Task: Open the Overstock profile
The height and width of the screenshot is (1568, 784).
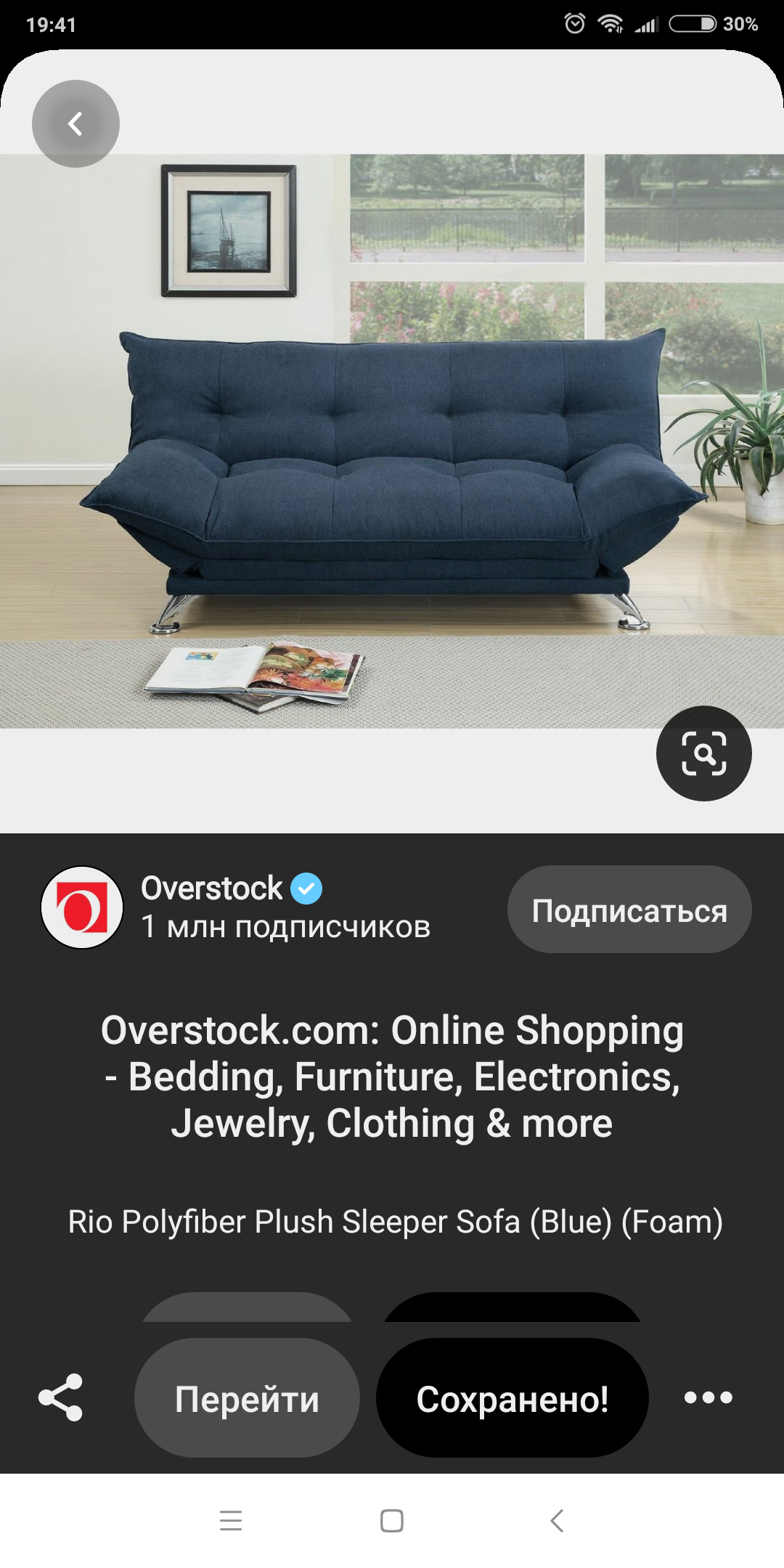Action: coord(82,907)
